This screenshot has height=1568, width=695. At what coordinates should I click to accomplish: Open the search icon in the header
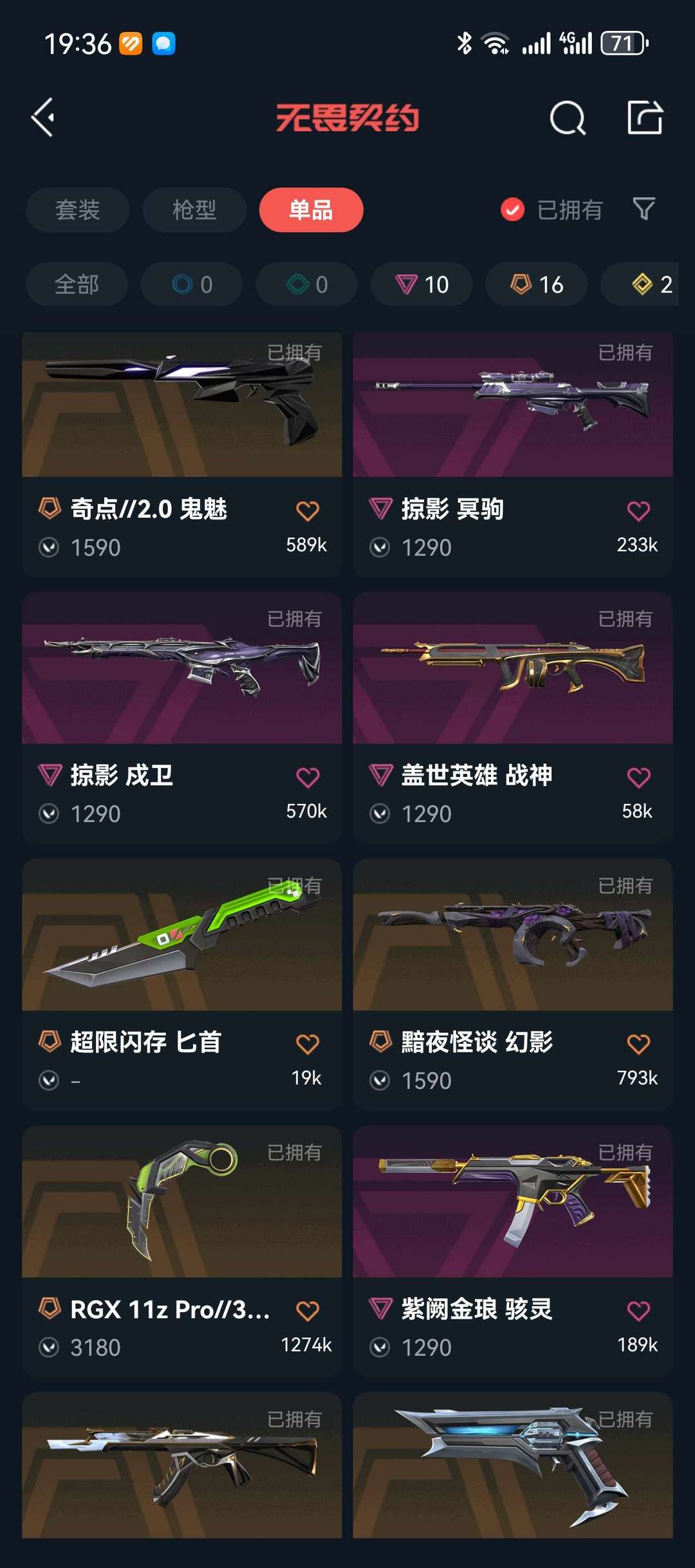[568, 118]
